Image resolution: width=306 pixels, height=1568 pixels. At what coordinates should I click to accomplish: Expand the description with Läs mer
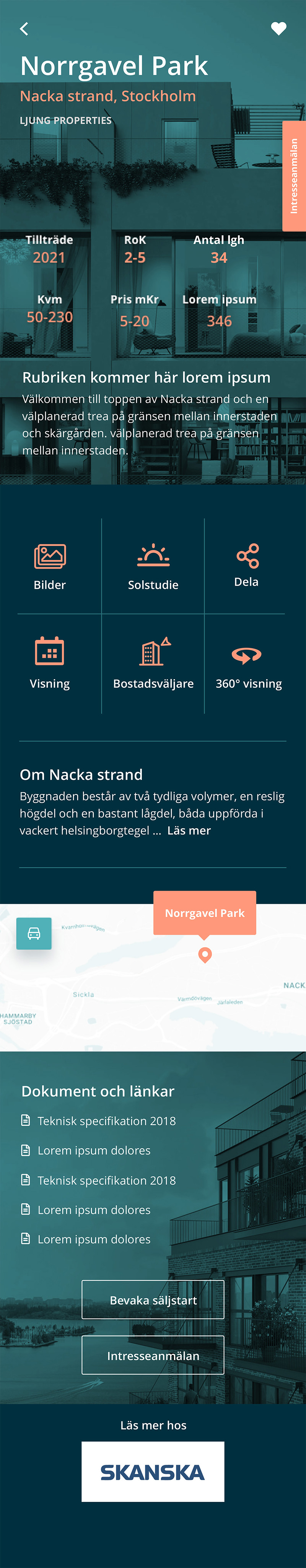tap(189, 830)
